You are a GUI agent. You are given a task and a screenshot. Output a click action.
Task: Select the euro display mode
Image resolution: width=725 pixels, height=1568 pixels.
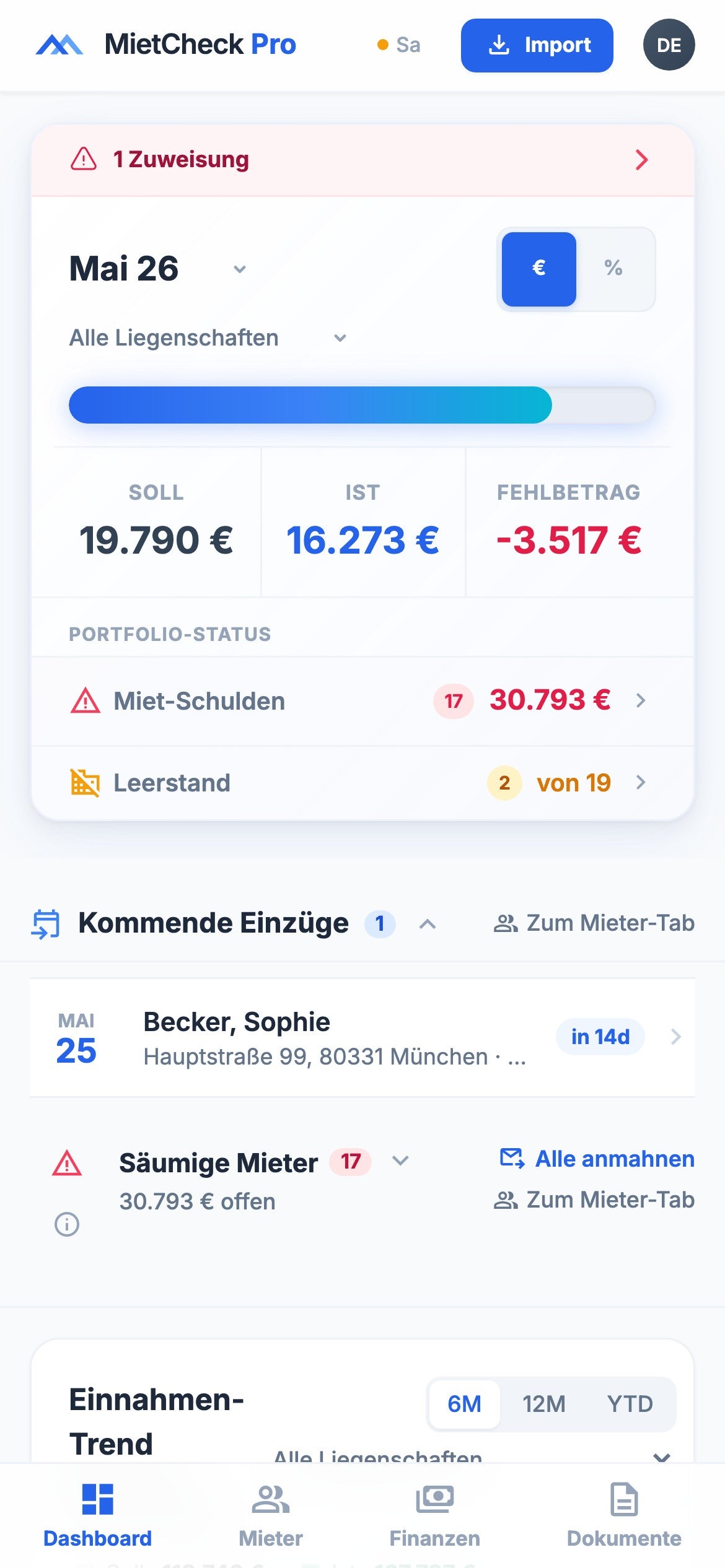(x=539, y=269)
